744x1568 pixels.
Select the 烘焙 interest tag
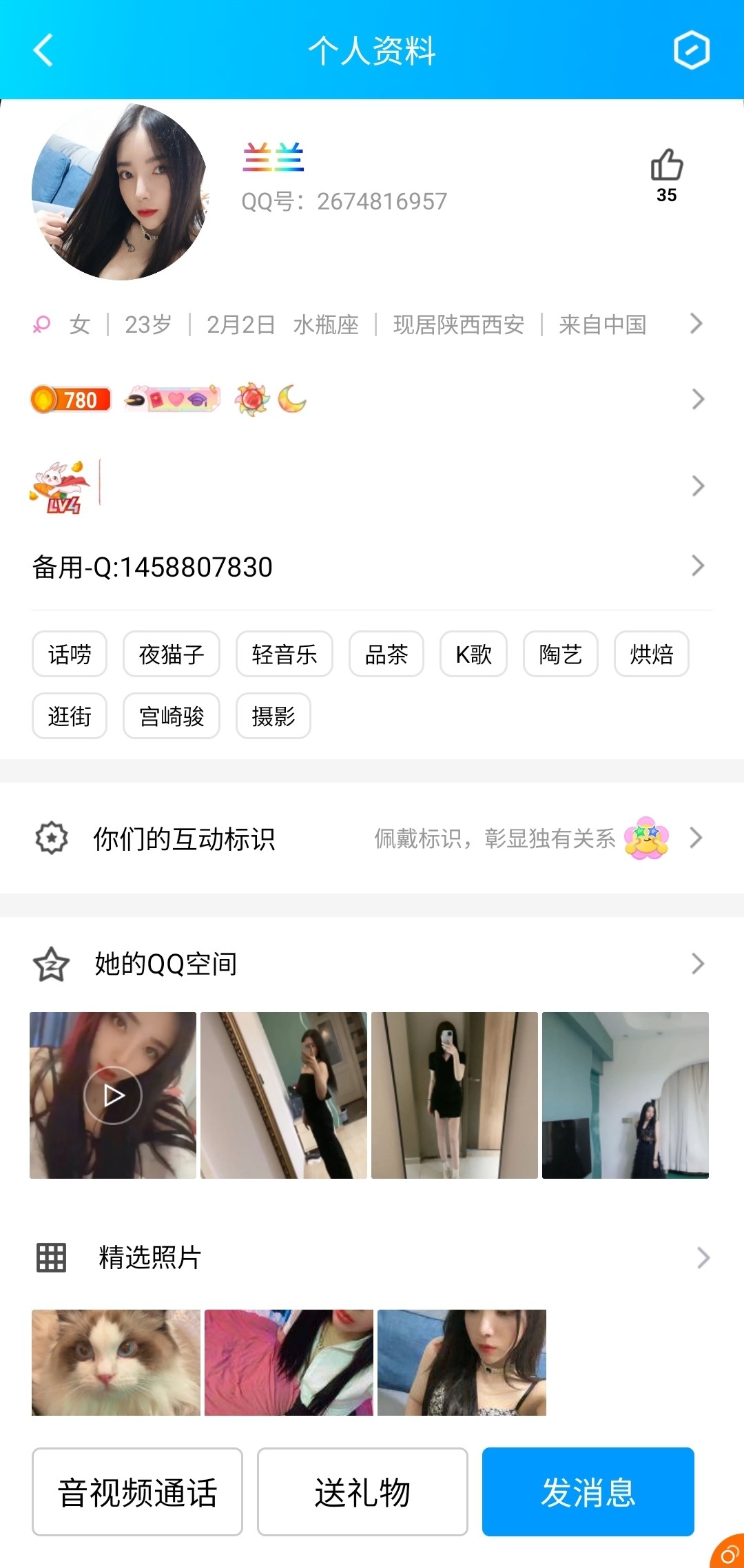click(650, 654)
